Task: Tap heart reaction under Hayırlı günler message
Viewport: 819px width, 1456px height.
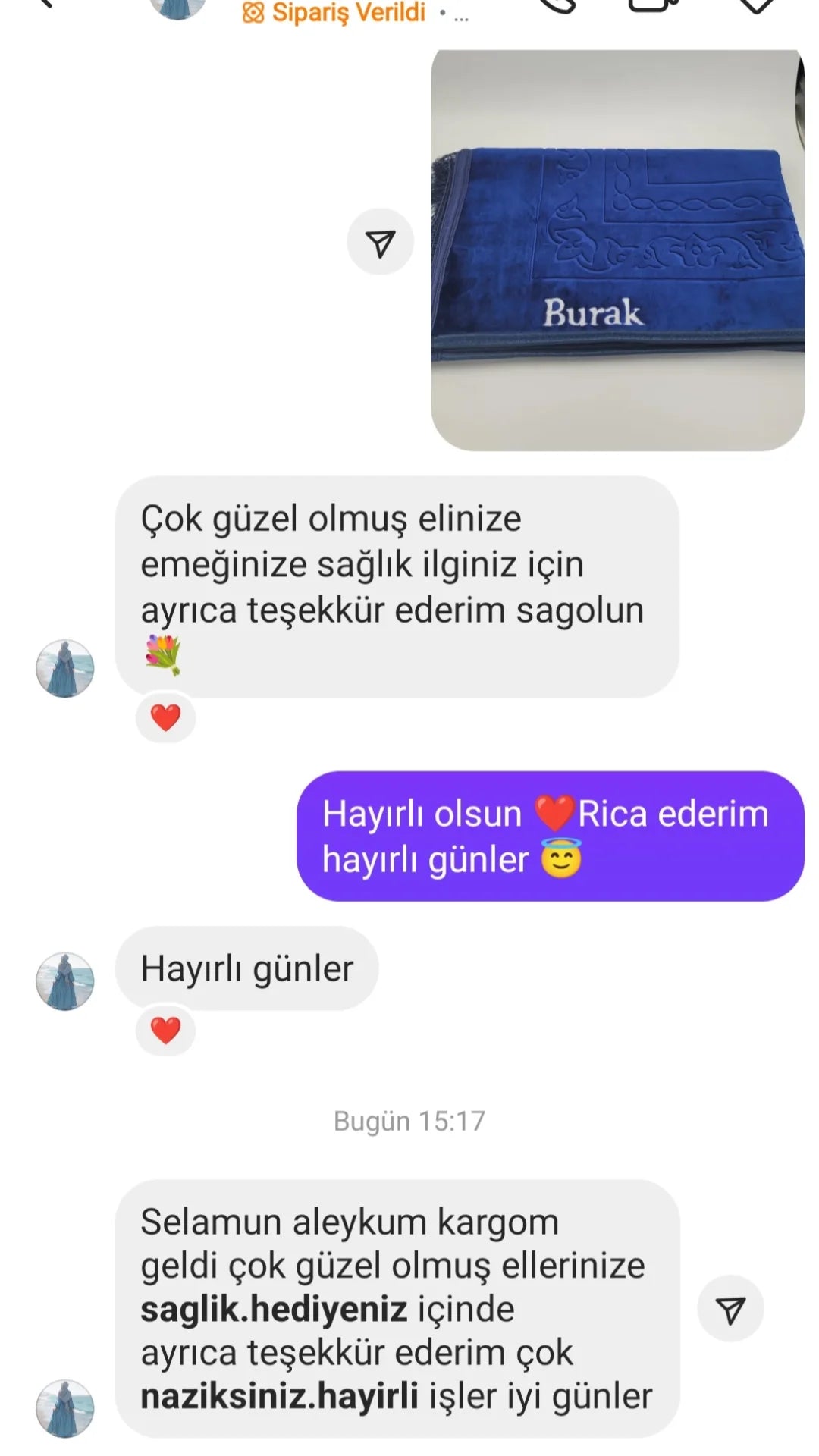Action: tap(165, 1031)
